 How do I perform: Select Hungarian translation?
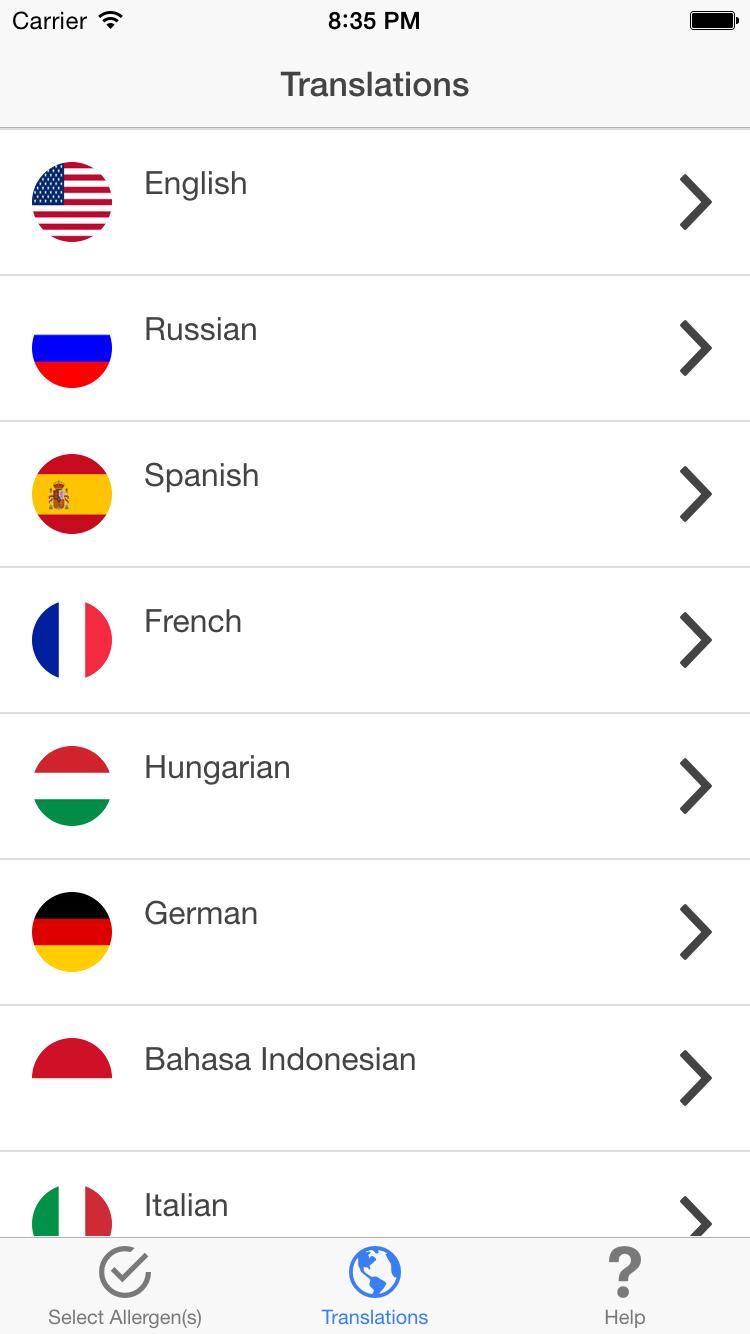(x=375, y=786)
